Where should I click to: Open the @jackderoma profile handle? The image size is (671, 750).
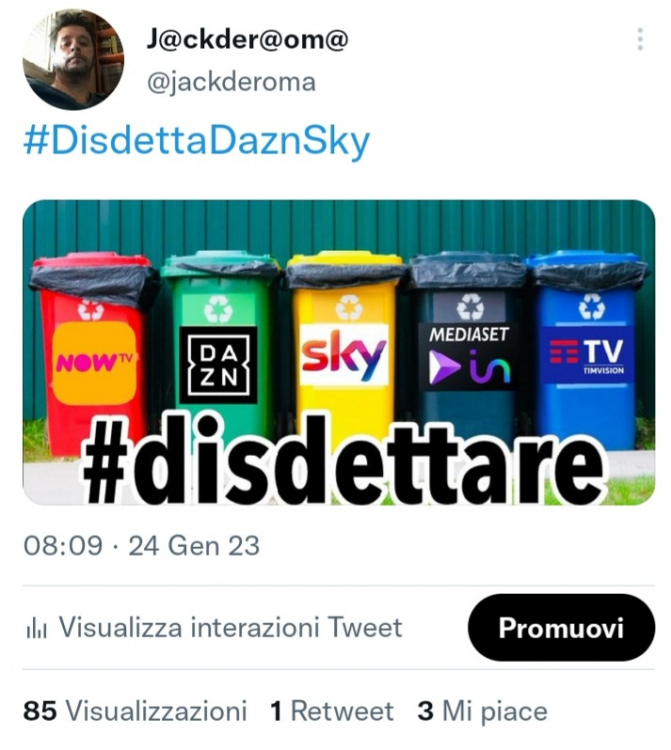230,82
